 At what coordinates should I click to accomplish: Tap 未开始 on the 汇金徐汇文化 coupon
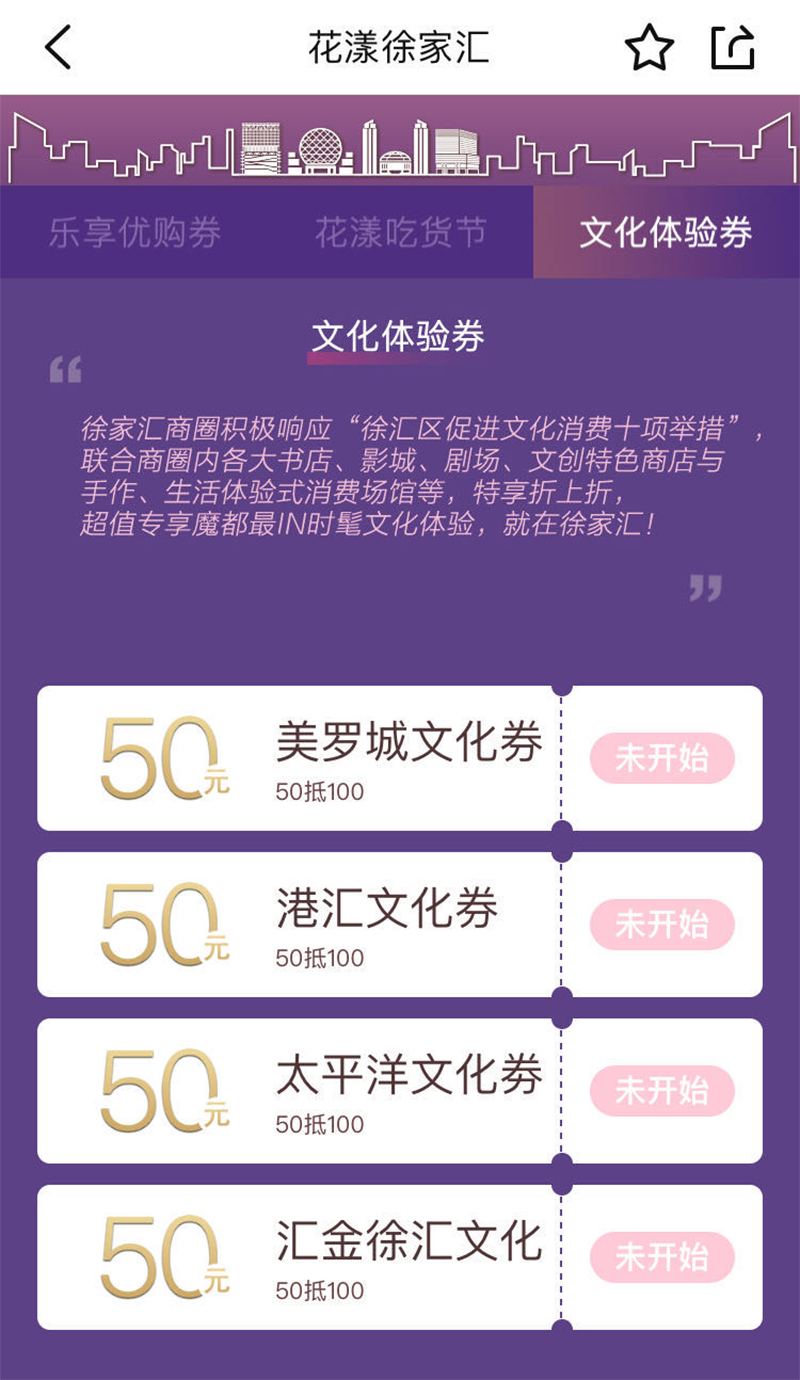(662, 1257)
